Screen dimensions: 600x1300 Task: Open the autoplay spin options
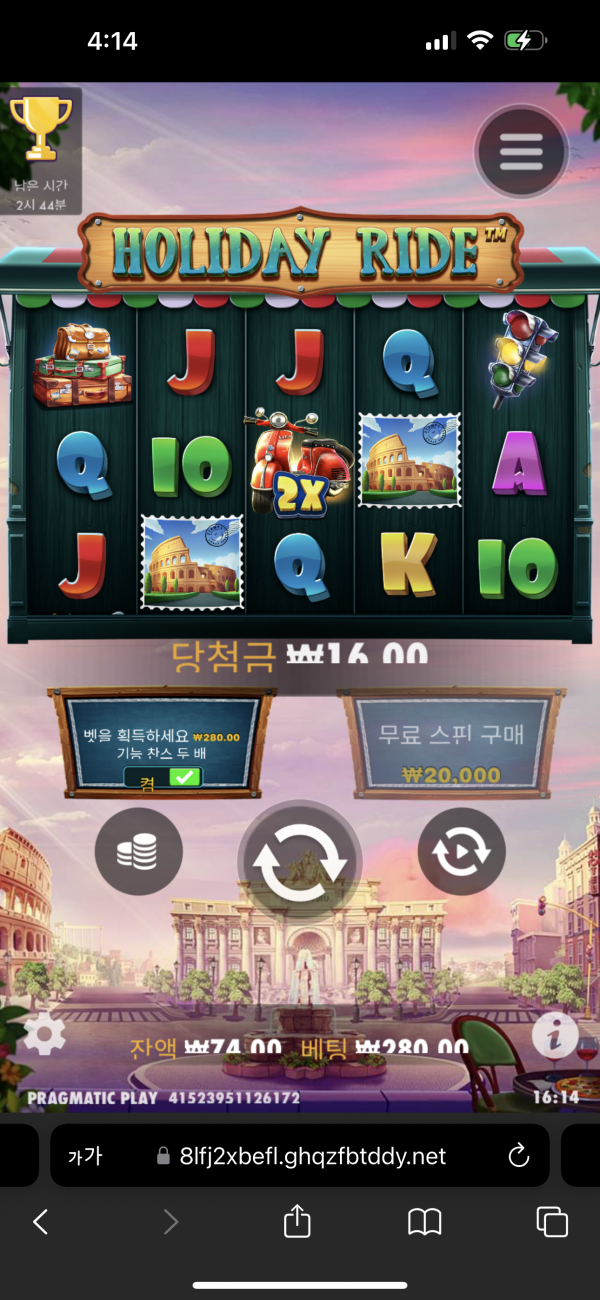click(461, 852)
